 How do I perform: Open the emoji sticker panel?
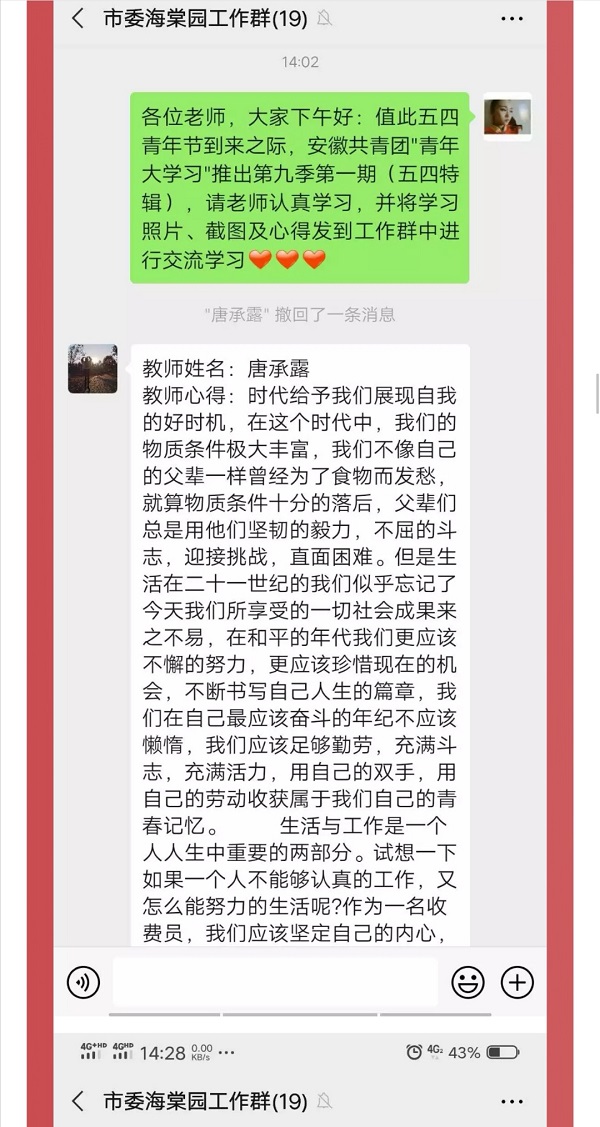click(x=467, y=982)
